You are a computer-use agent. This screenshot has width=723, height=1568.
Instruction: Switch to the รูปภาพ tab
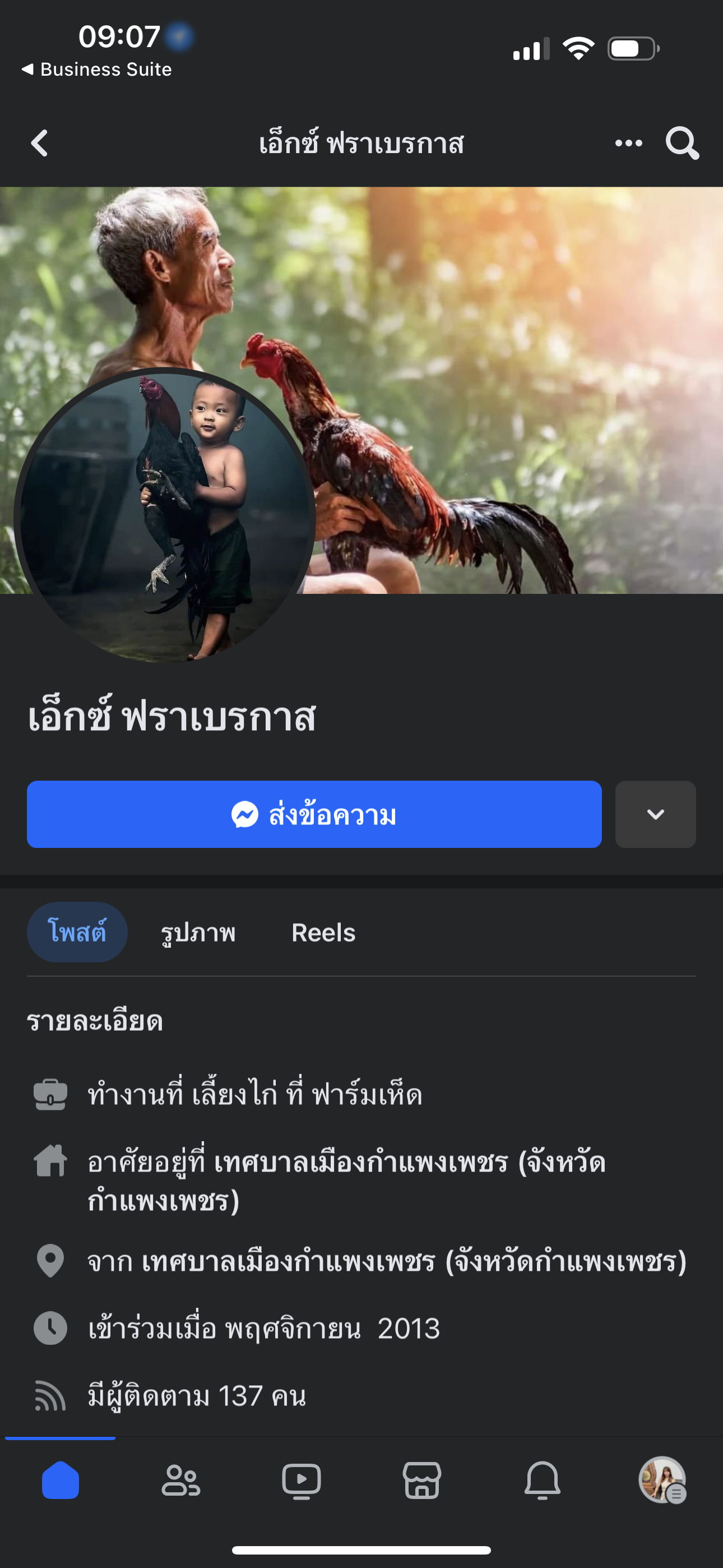(x=198, y=933)
